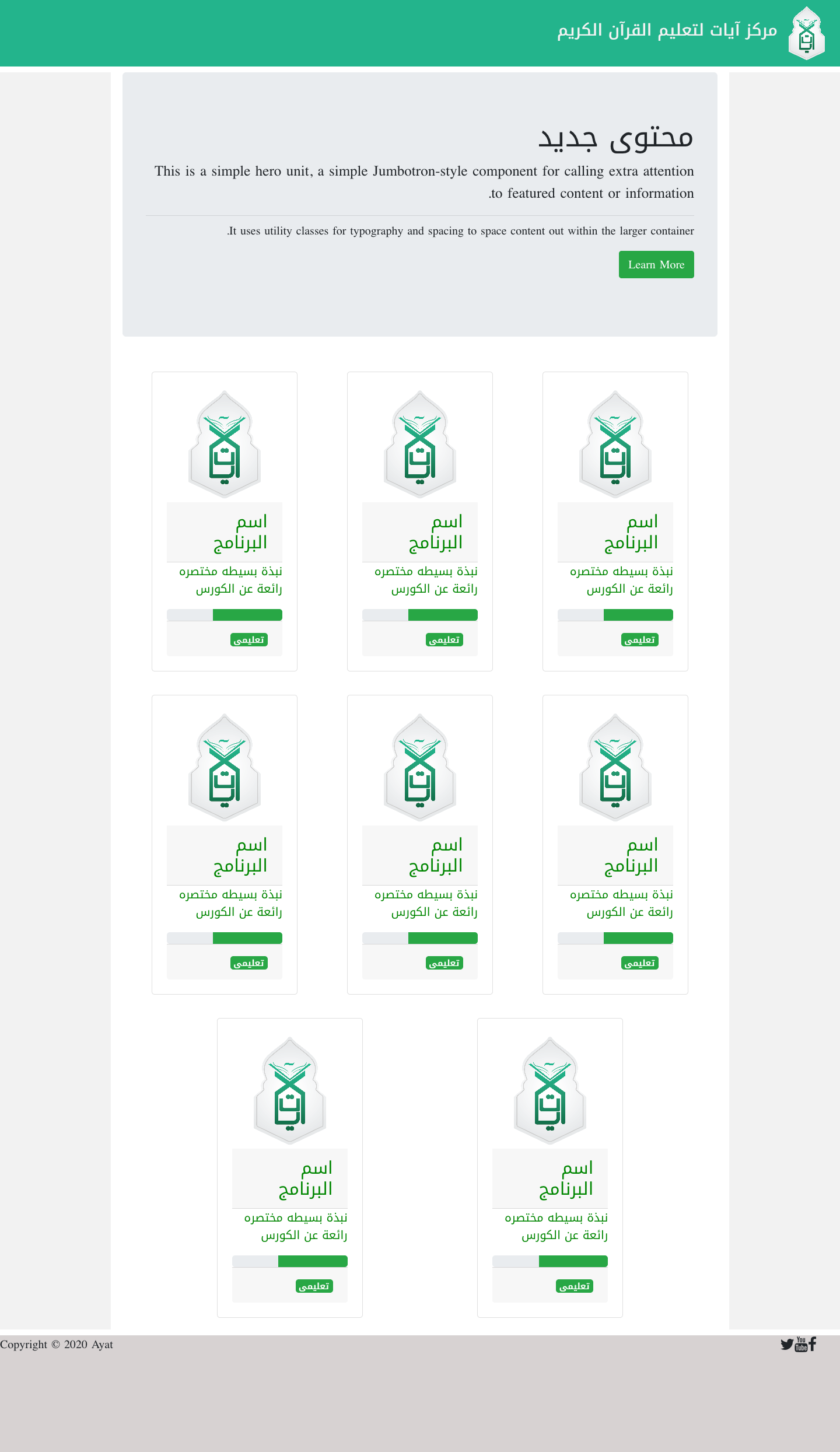This screenshot has width=840, height=1452.
Task: Tap the Learn More button
Action: (656, 264)
